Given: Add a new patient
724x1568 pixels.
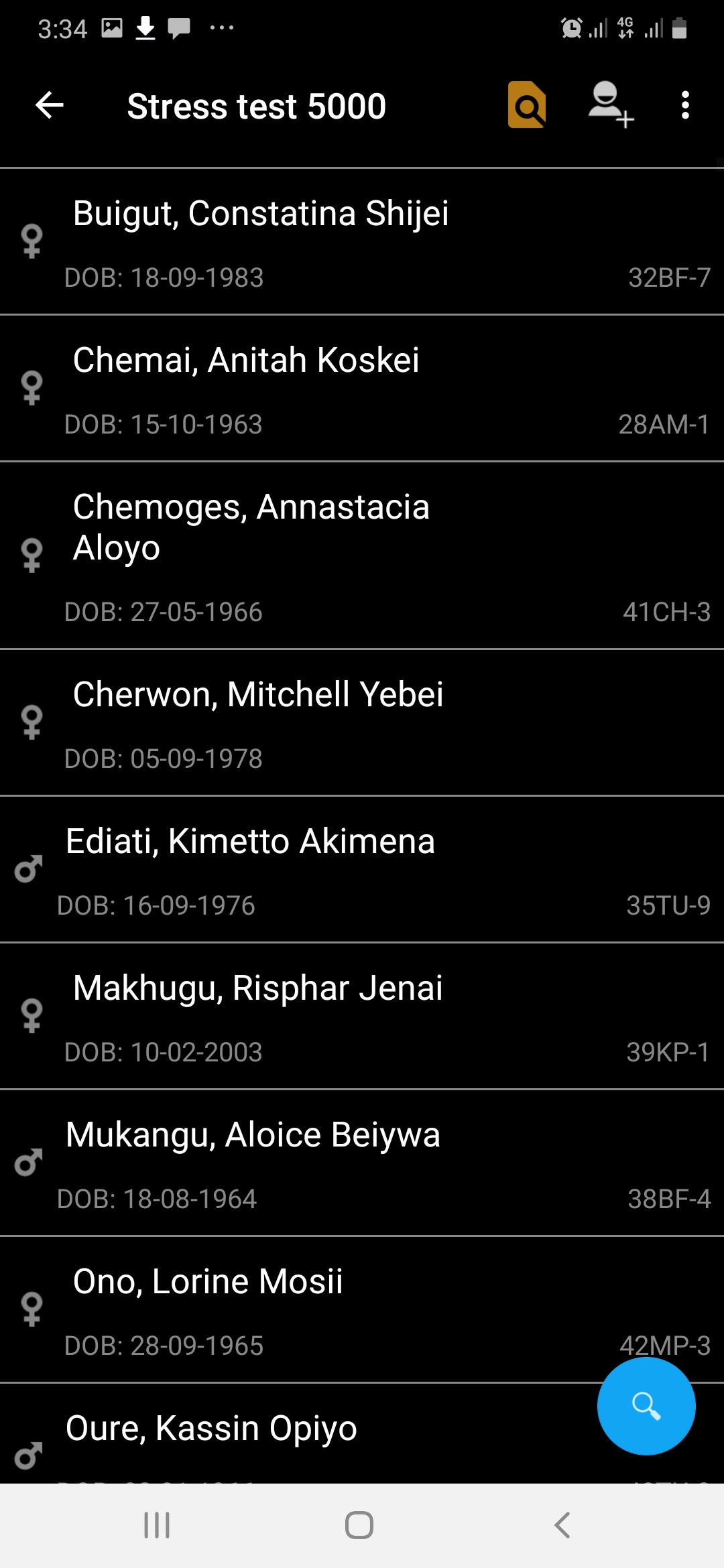Looking at the screenshot, I should [610, 105].
